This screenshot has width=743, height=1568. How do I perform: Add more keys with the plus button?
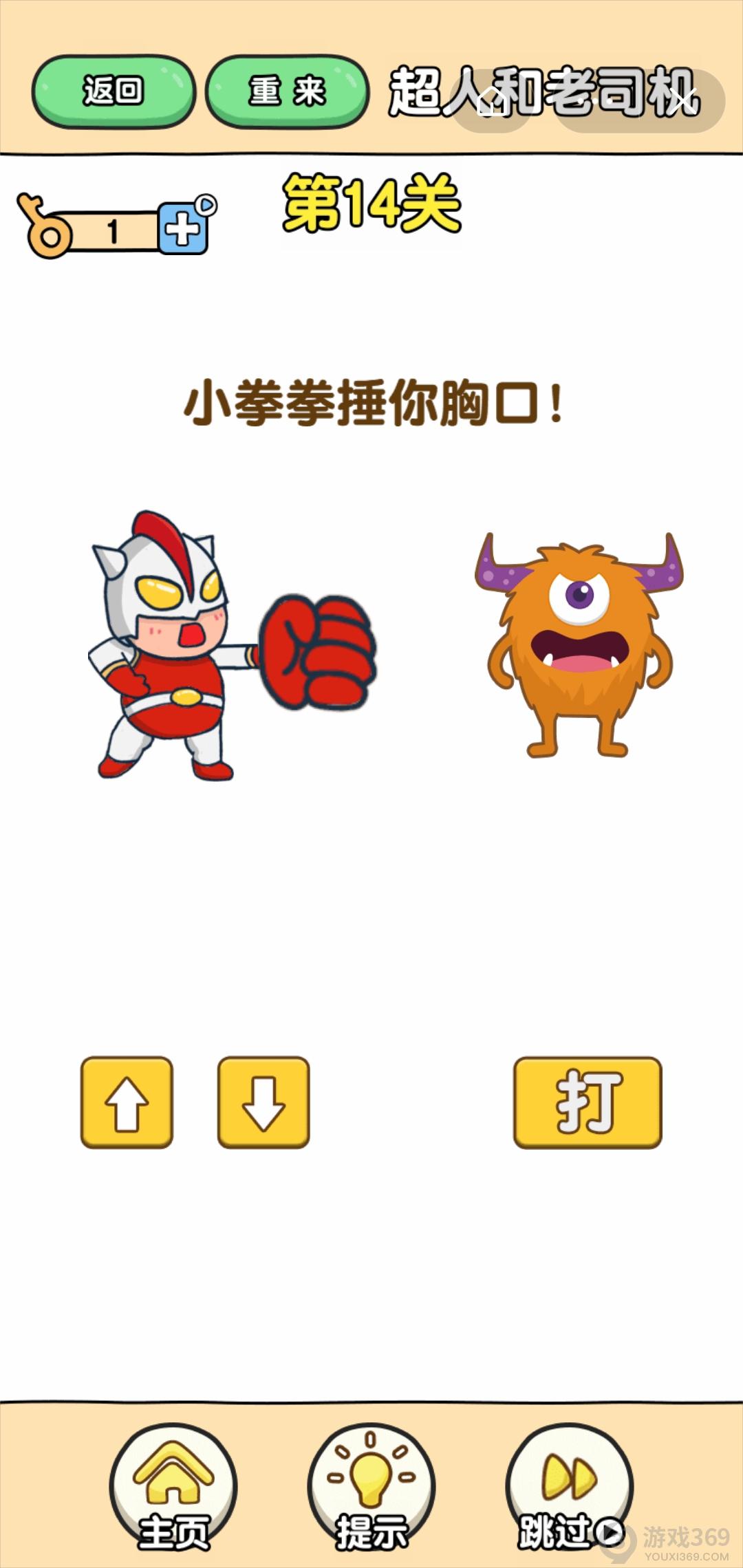click(x=183, y=228)
